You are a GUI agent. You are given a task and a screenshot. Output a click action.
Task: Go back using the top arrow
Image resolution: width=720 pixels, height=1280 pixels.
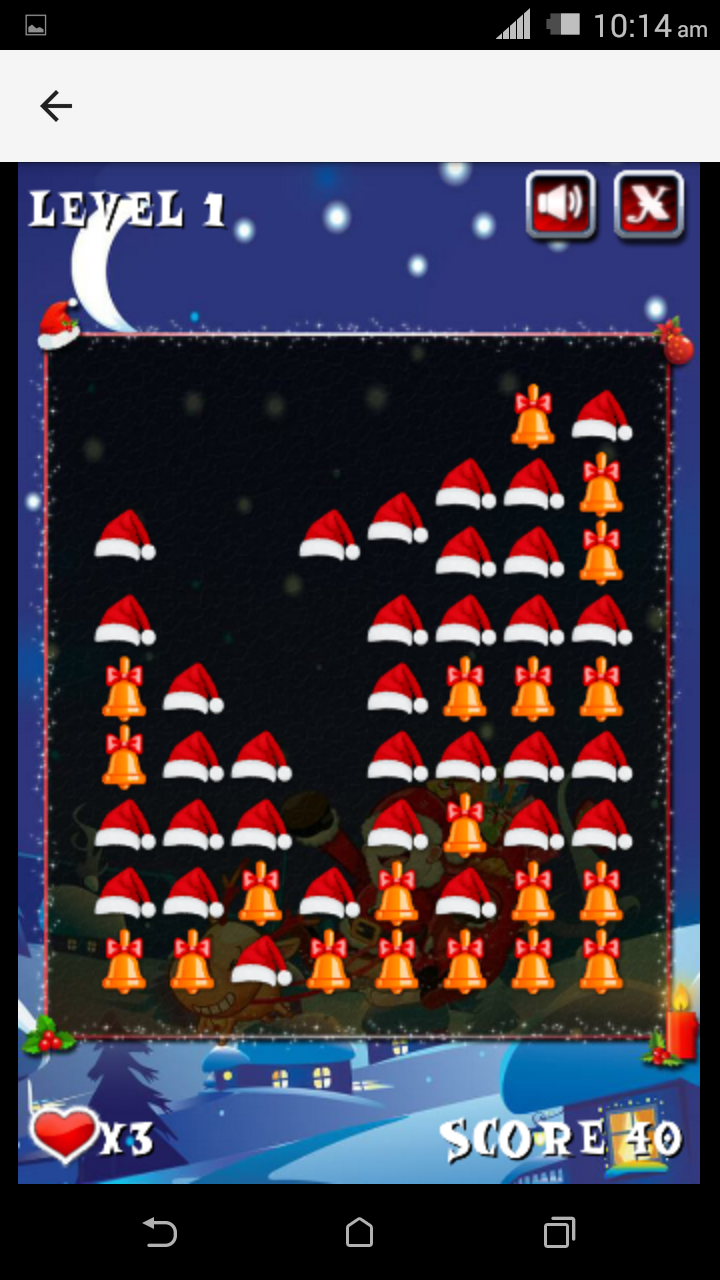(56, 106)
